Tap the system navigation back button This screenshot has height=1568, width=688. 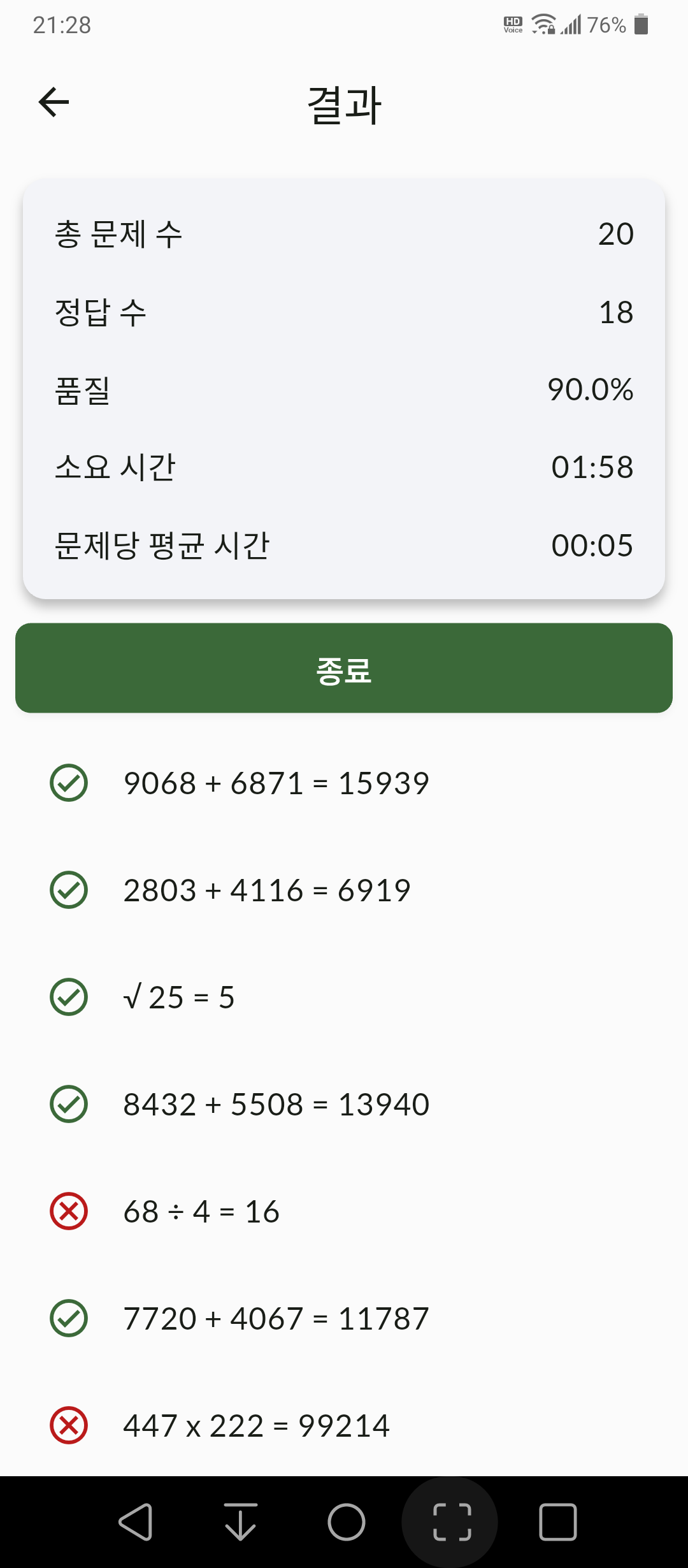136,1522
